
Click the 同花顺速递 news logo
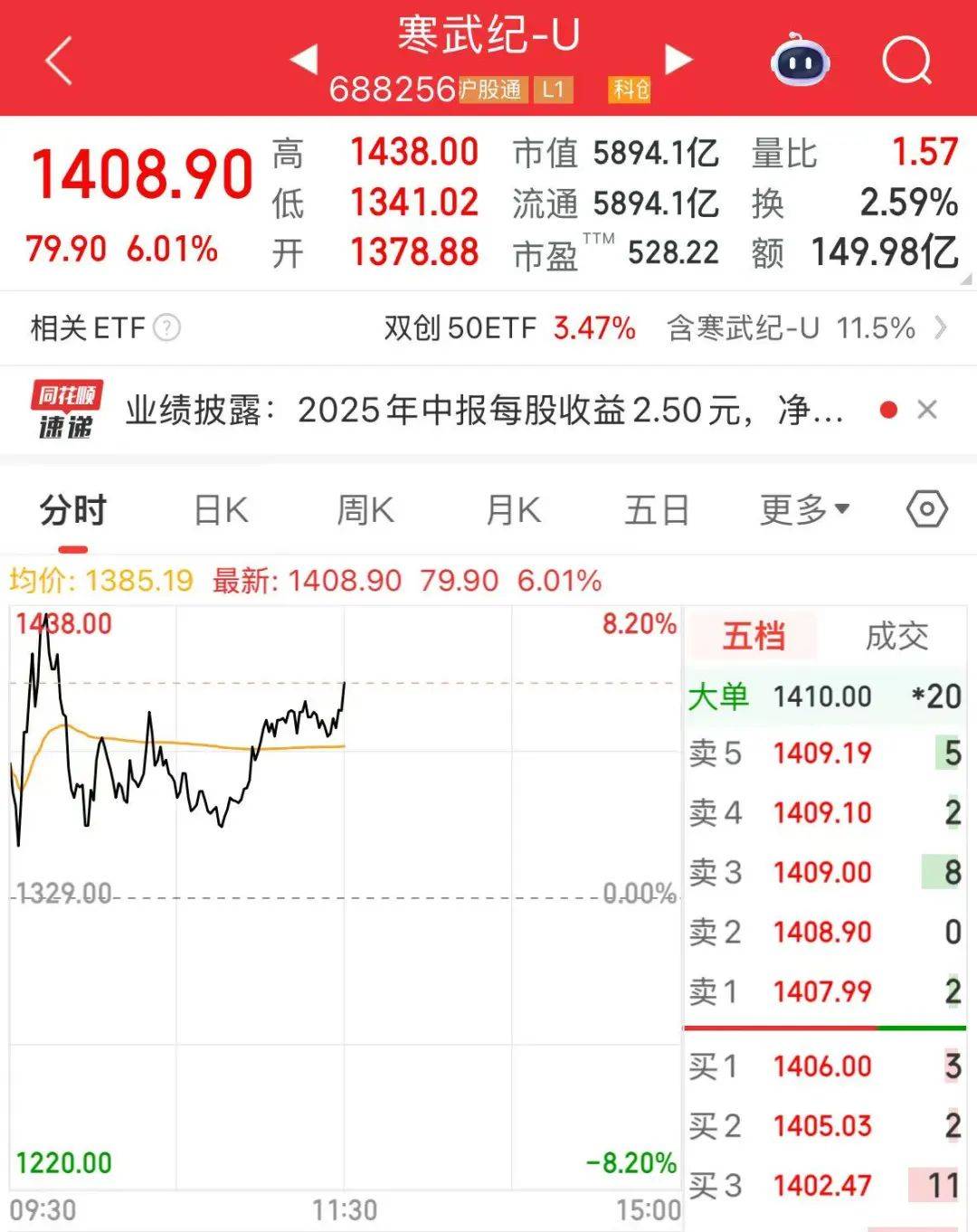pos(65,409)
